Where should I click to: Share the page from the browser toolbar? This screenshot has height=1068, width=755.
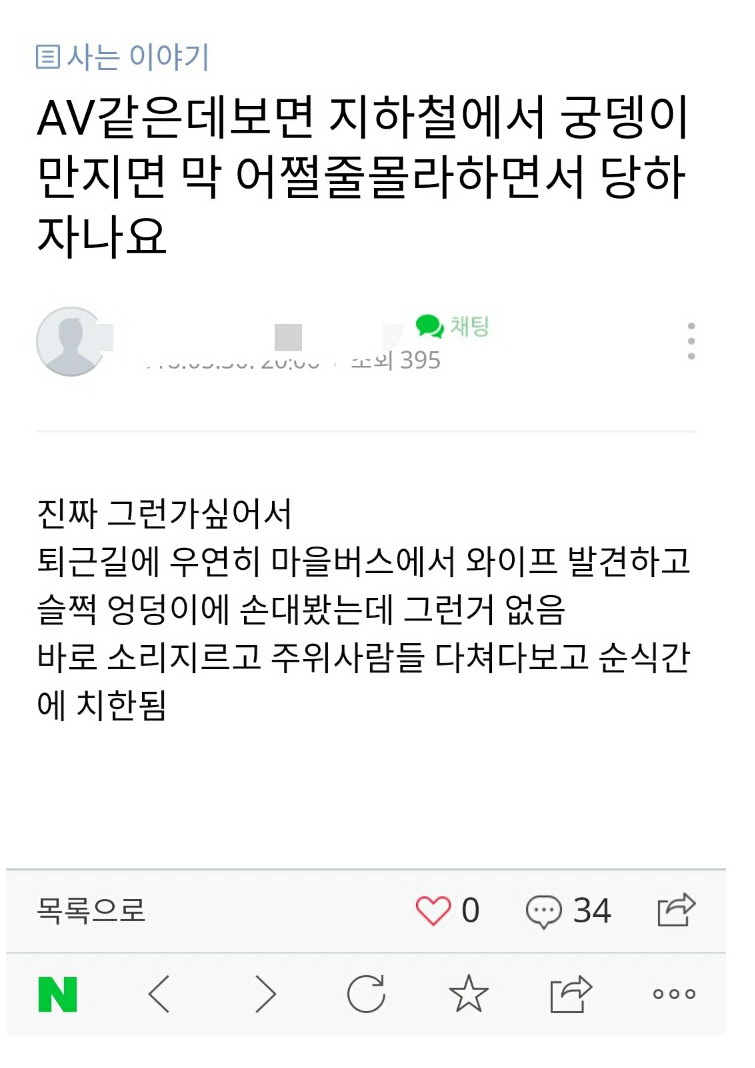point(571,994)
